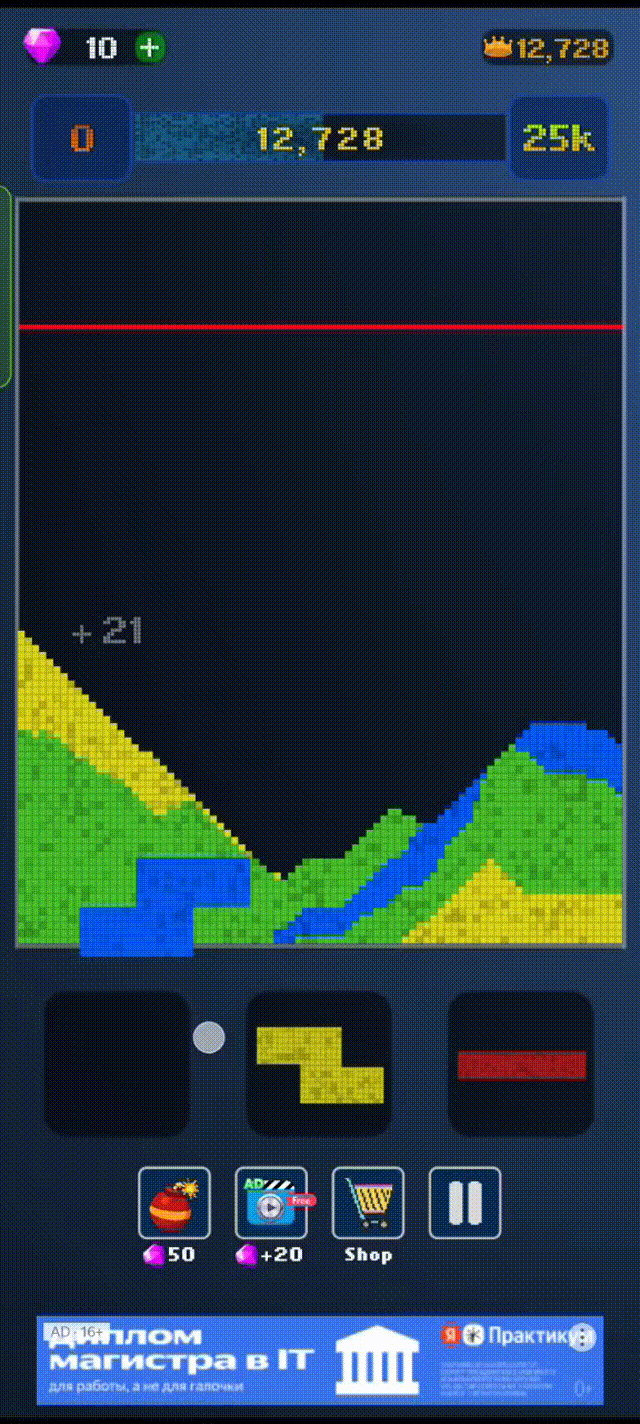Open the Shop
This screenshot has height=1424, width=640.
(x=368, y=1203)
